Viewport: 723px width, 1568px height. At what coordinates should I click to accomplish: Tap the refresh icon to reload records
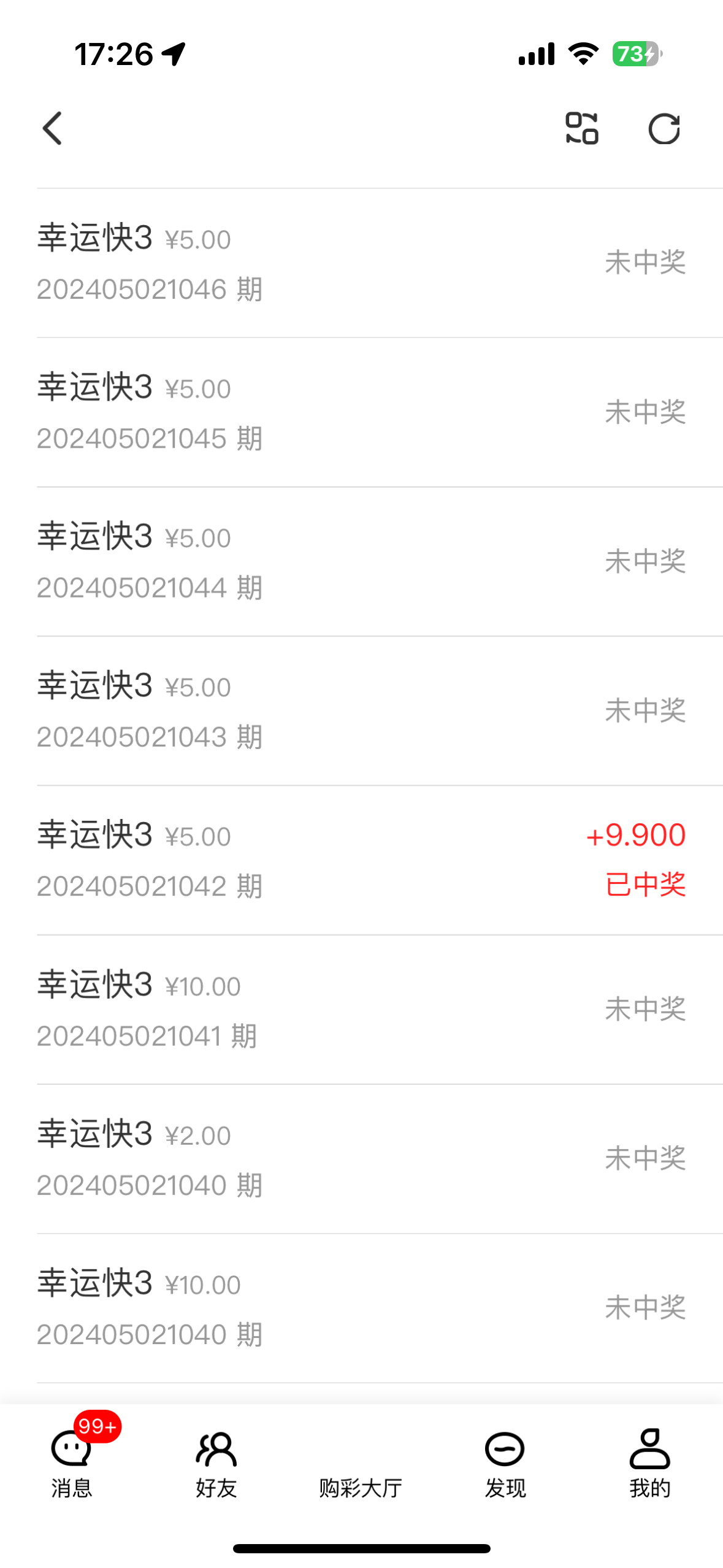[666, 128]
